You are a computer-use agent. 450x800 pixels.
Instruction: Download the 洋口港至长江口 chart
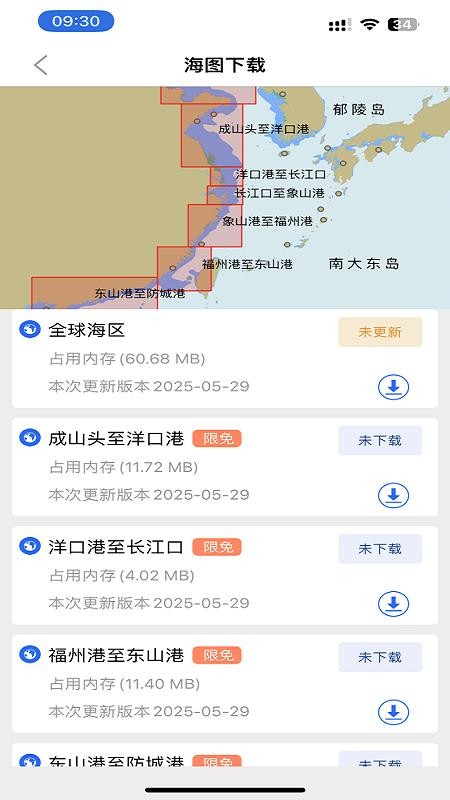(x=393, y=604)
